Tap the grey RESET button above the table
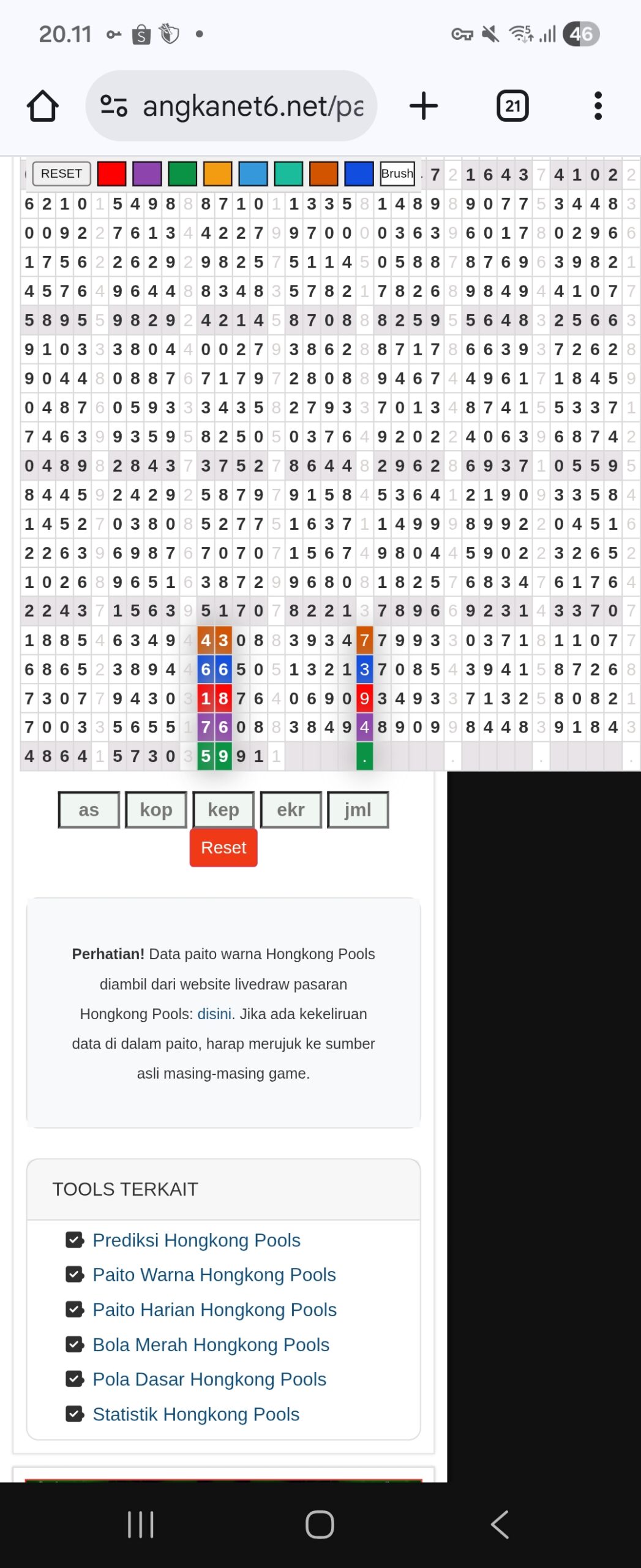This screenshot has width=641, height=1568. pos(61,174)
